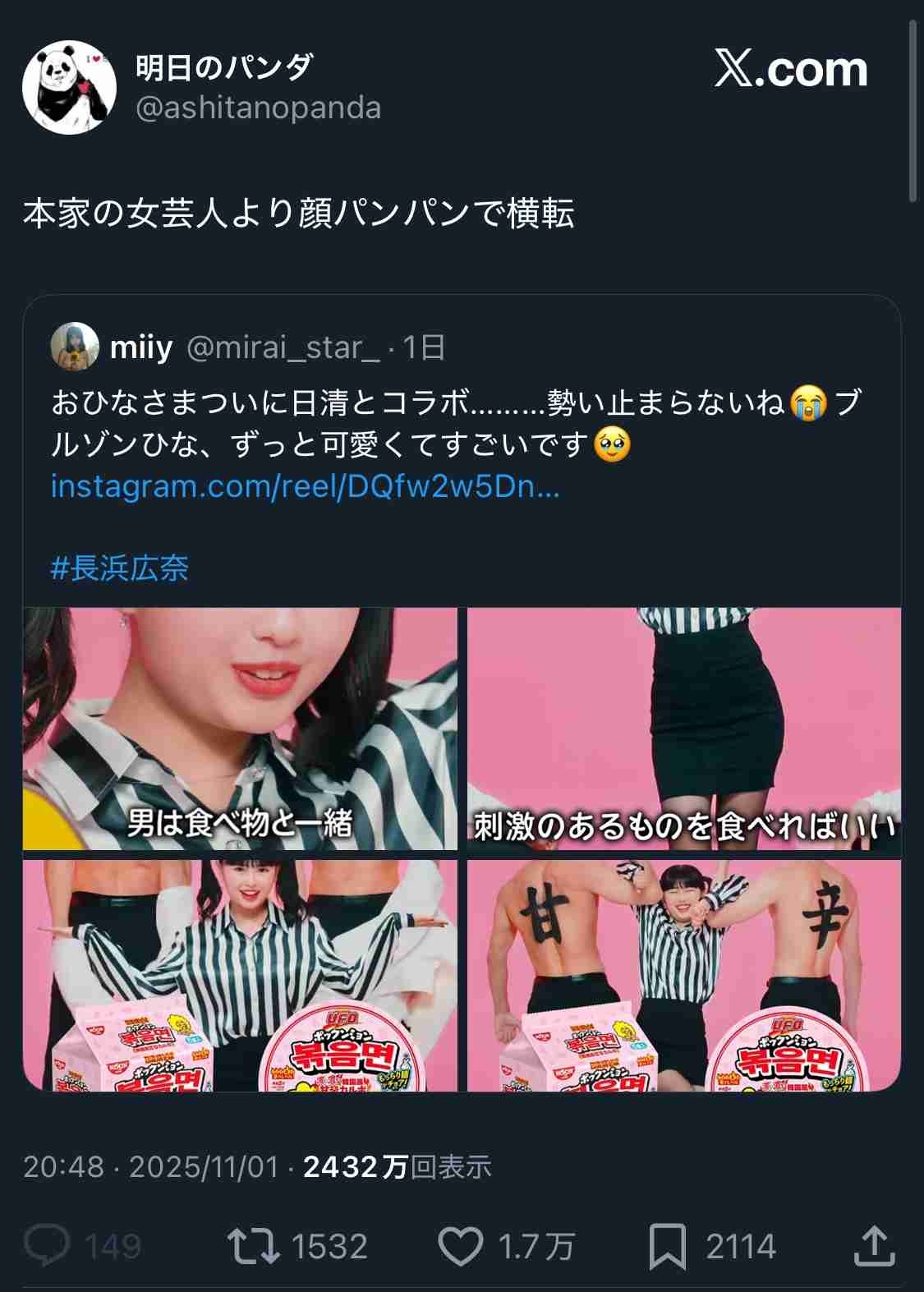This screenshot has width=924, height=1292.
Task: Share this post via the share icon
Action: tap(874, 1246)
